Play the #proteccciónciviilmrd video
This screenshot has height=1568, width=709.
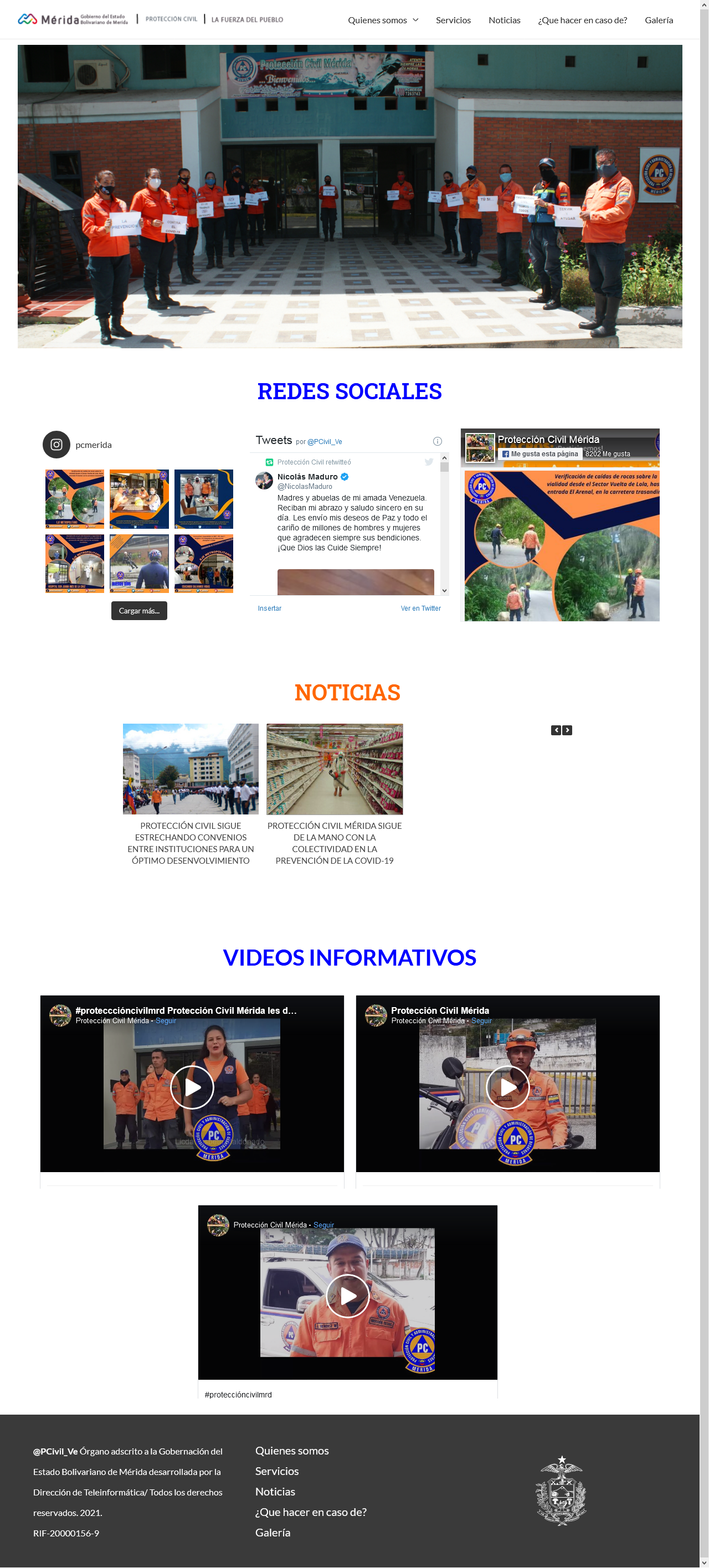[192, 1087]
